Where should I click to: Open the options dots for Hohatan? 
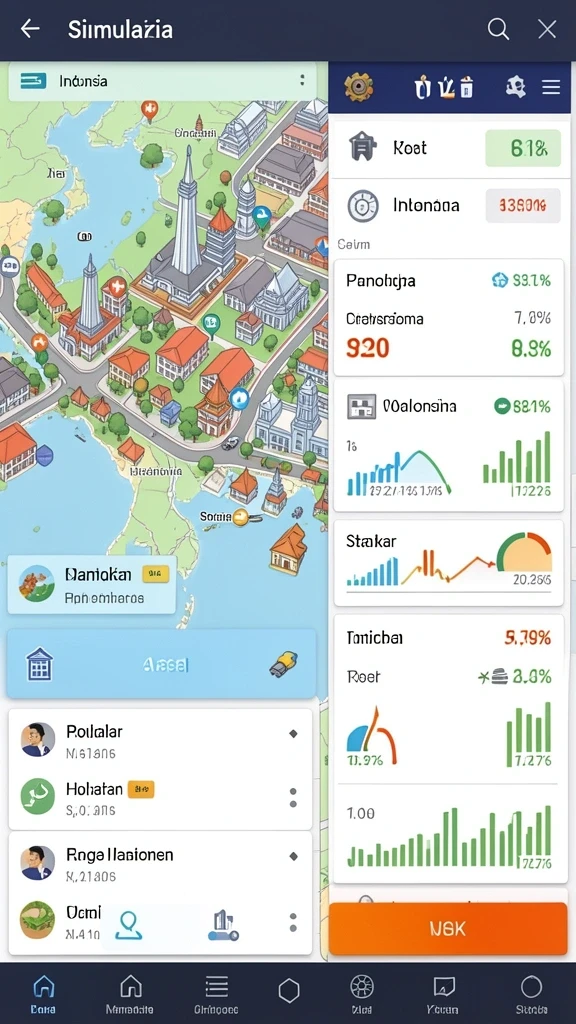point(293,797)
